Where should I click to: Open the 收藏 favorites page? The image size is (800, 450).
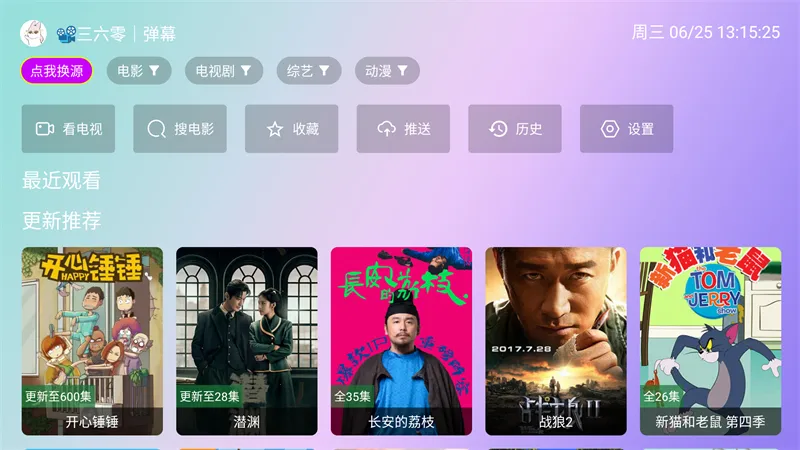292,129
